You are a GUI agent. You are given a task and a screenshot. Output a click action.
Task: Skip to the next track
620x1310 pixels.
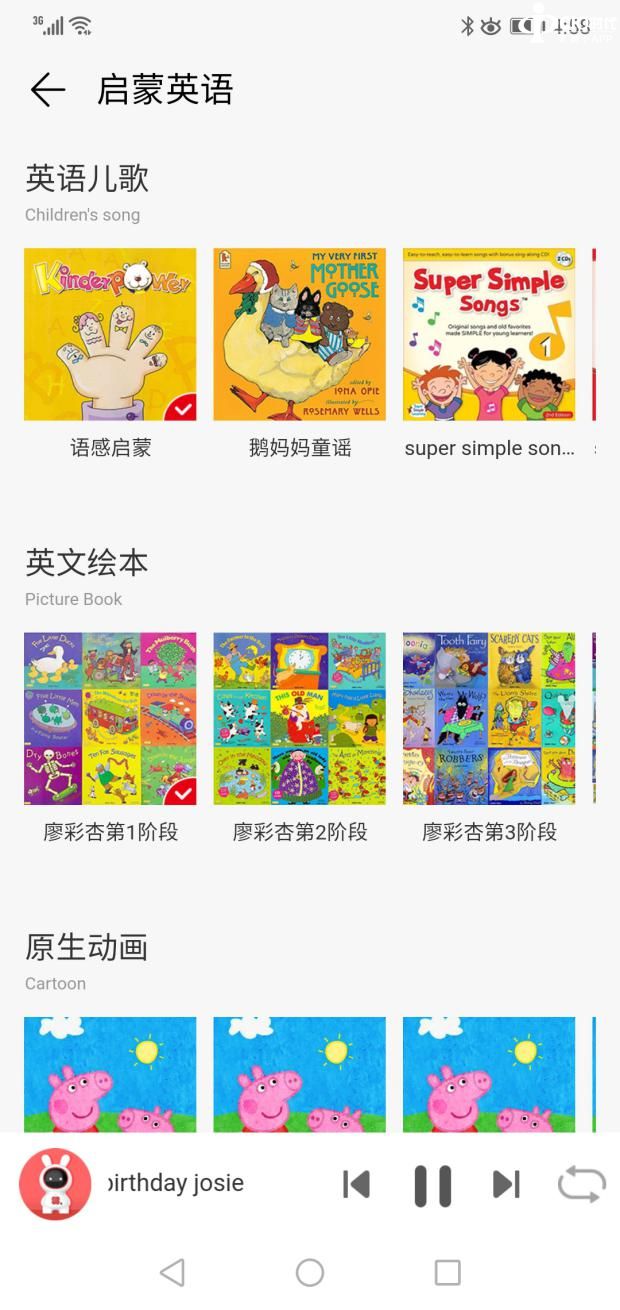(x=506, y=1184)
